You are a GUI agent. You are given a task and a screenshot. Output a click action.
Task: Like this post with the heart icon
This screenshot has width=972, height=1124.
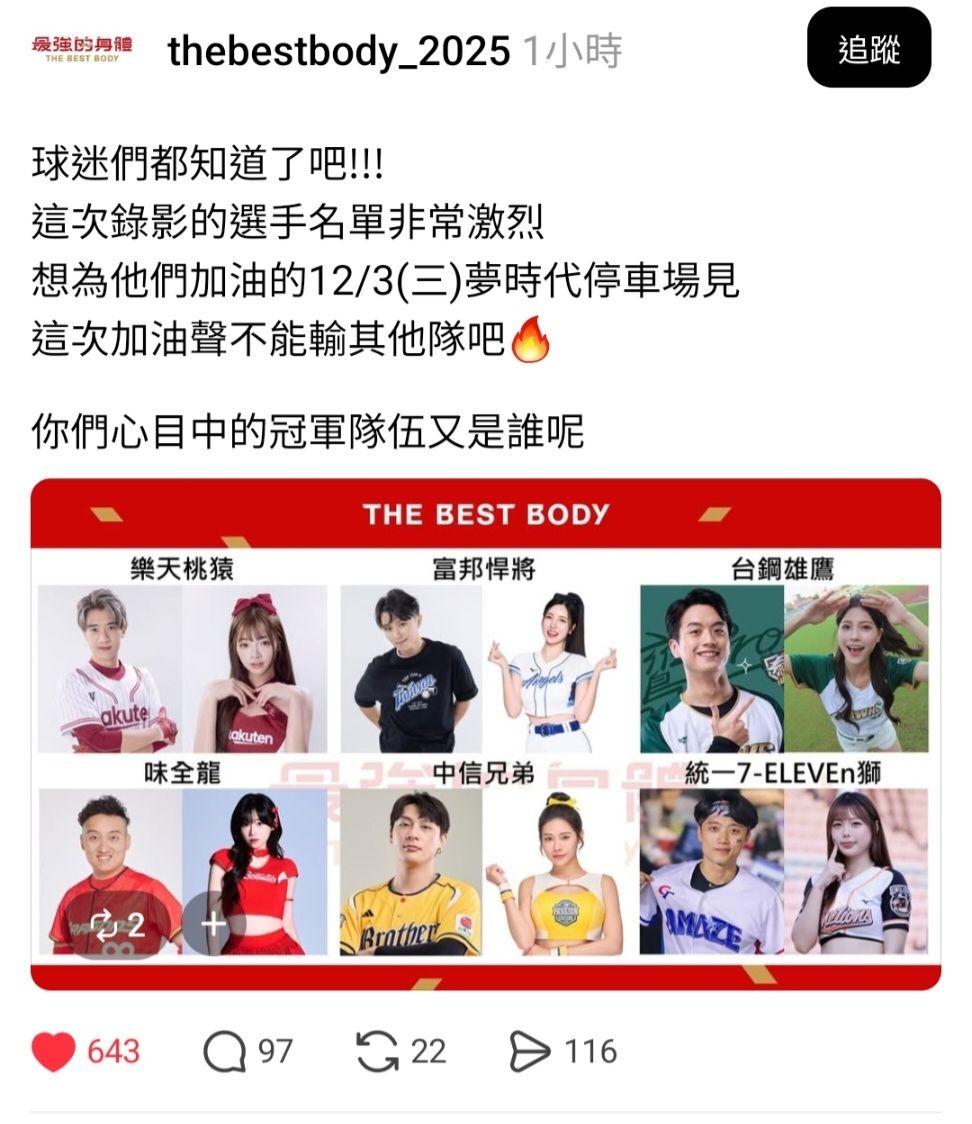coord(54,1051)
